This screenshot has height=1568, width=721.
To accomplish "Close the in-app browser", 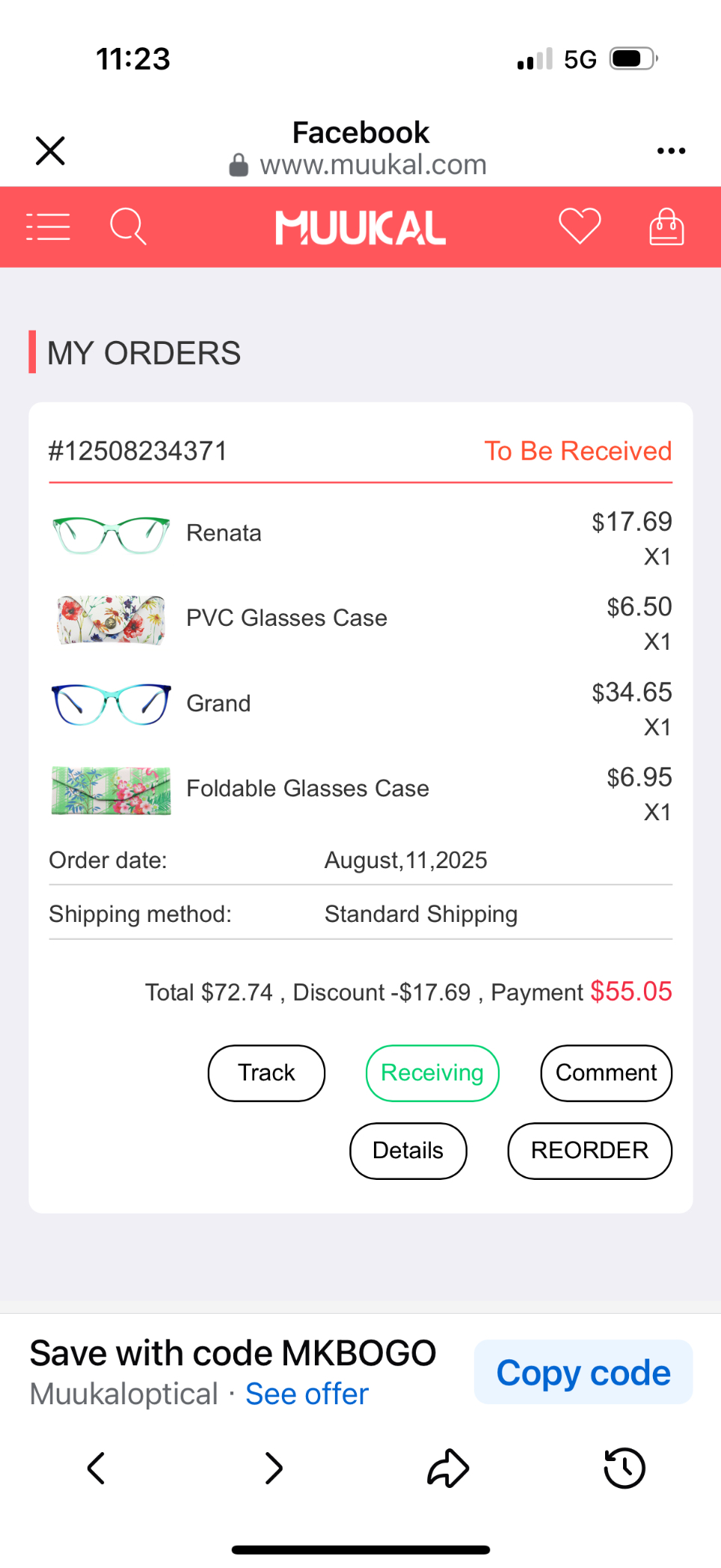I will pos(50,150).
